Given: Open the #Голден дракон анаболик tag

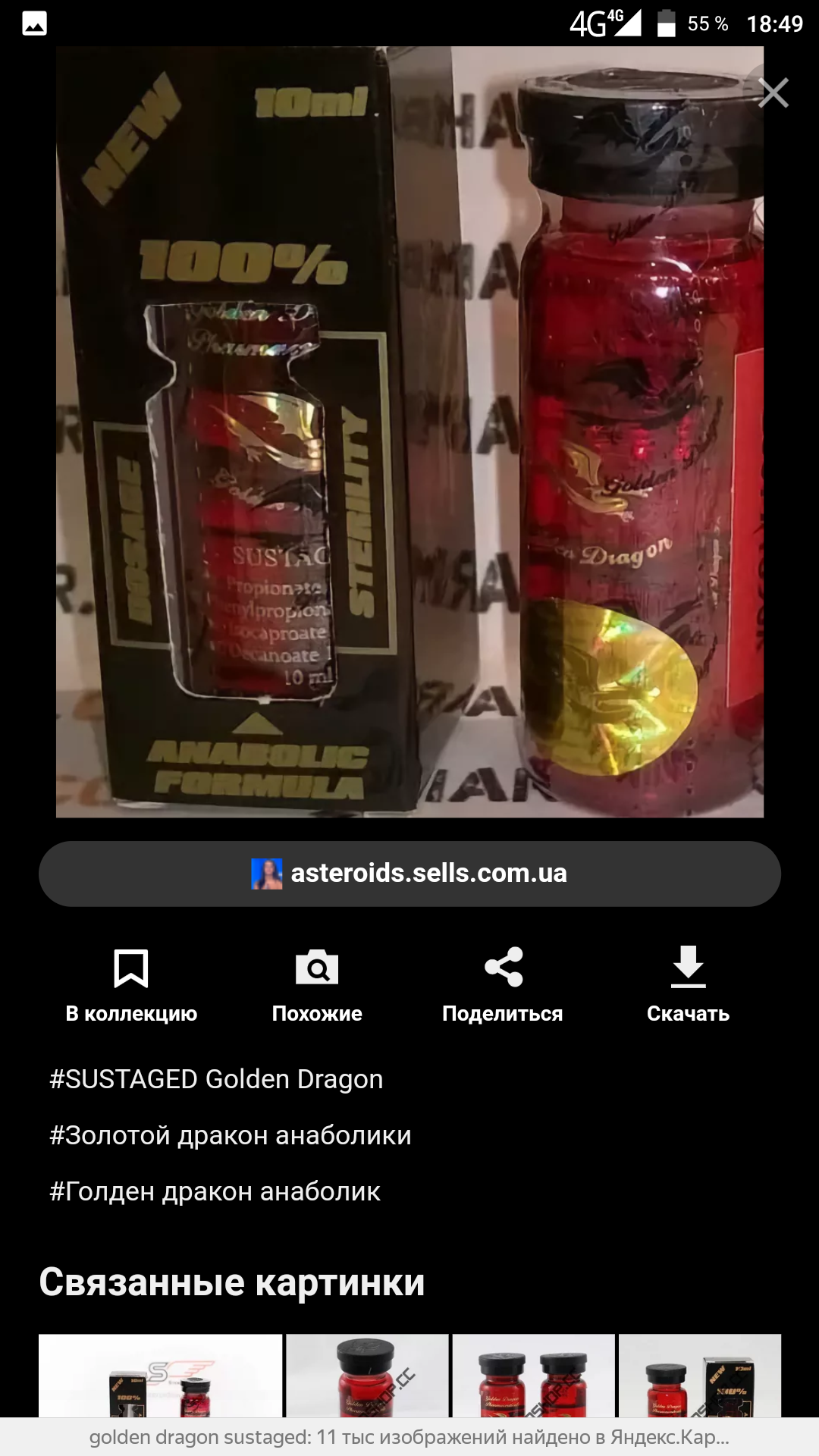Looking at the screenshot, I should coord(215,1191).
